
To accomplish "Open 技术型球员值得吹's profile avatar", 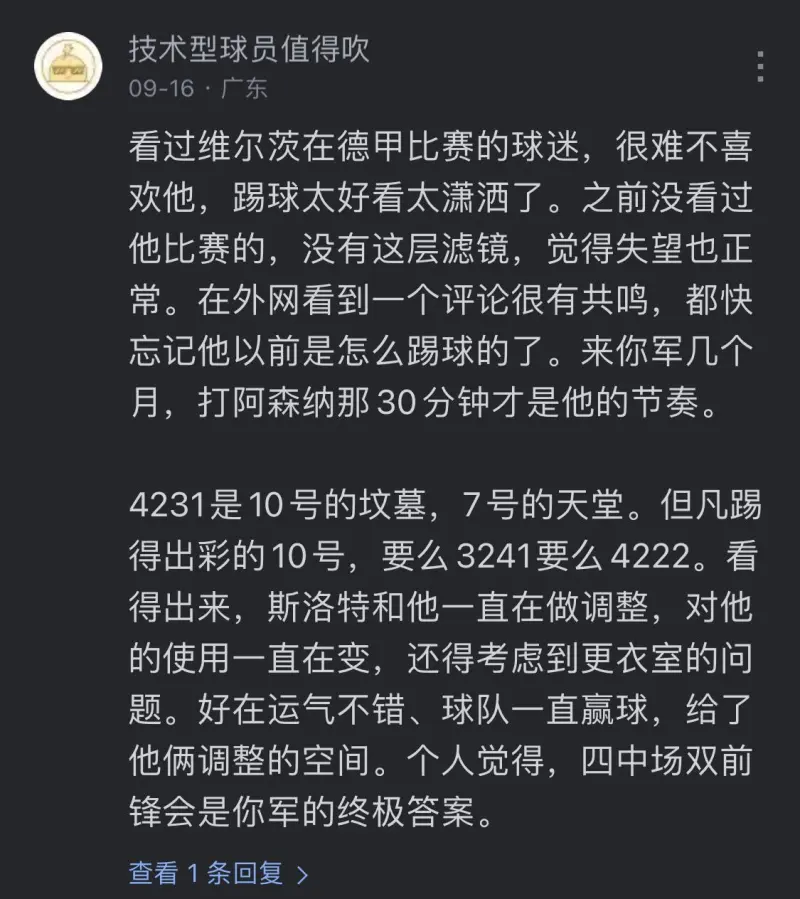I will click(68, 66).
